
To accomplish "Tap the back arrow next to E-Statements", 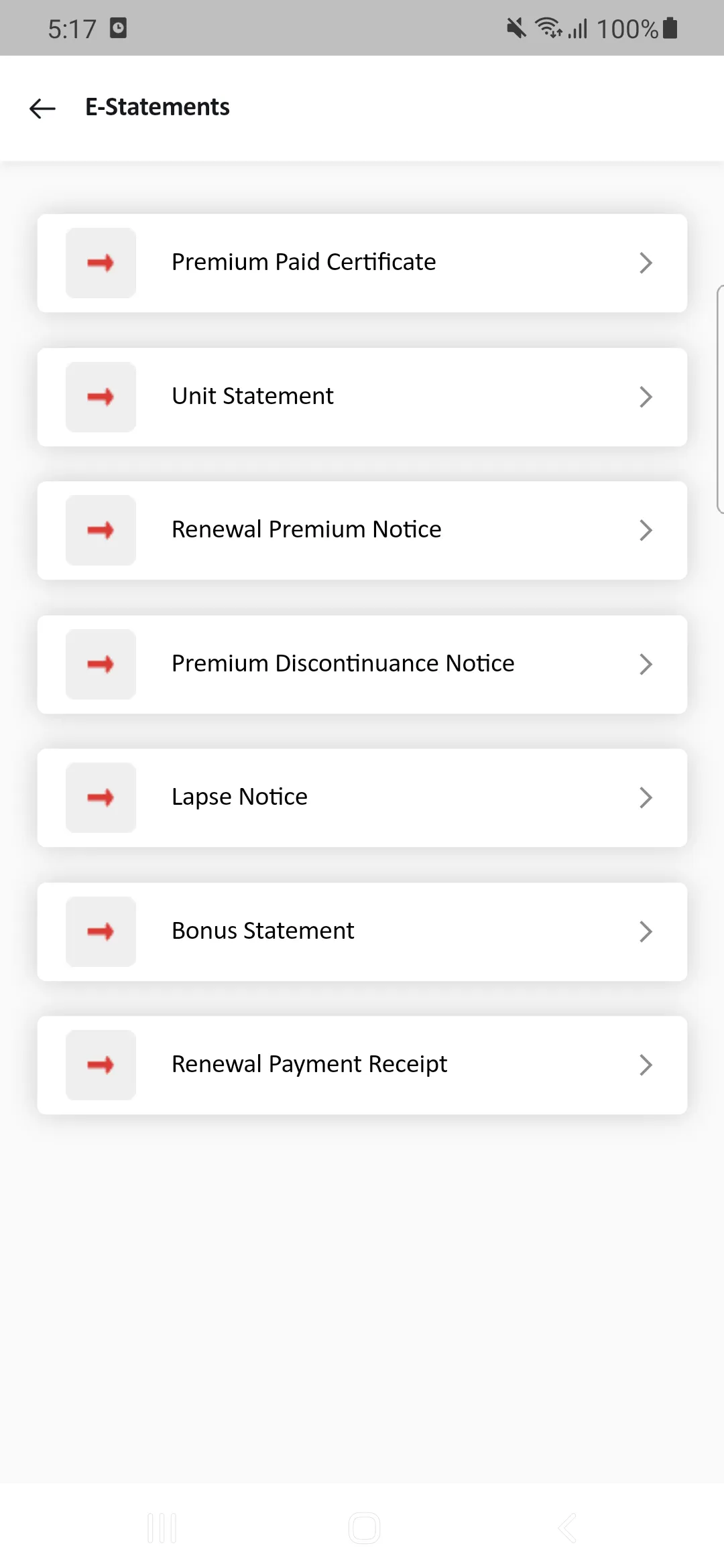I will (x=42, y=108).
